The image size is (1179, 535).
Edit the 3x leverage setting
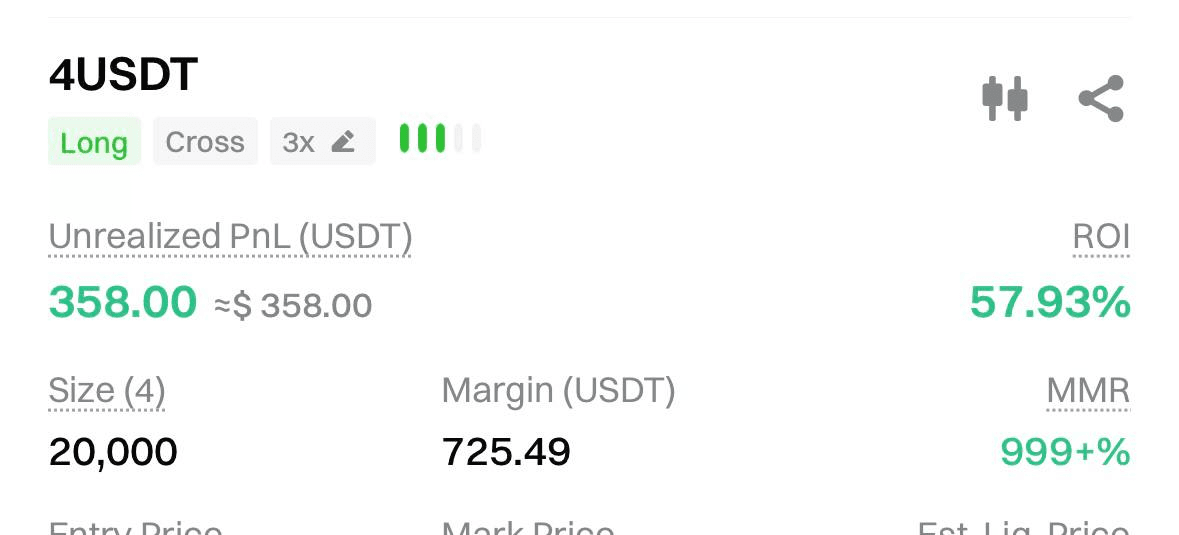322,142
